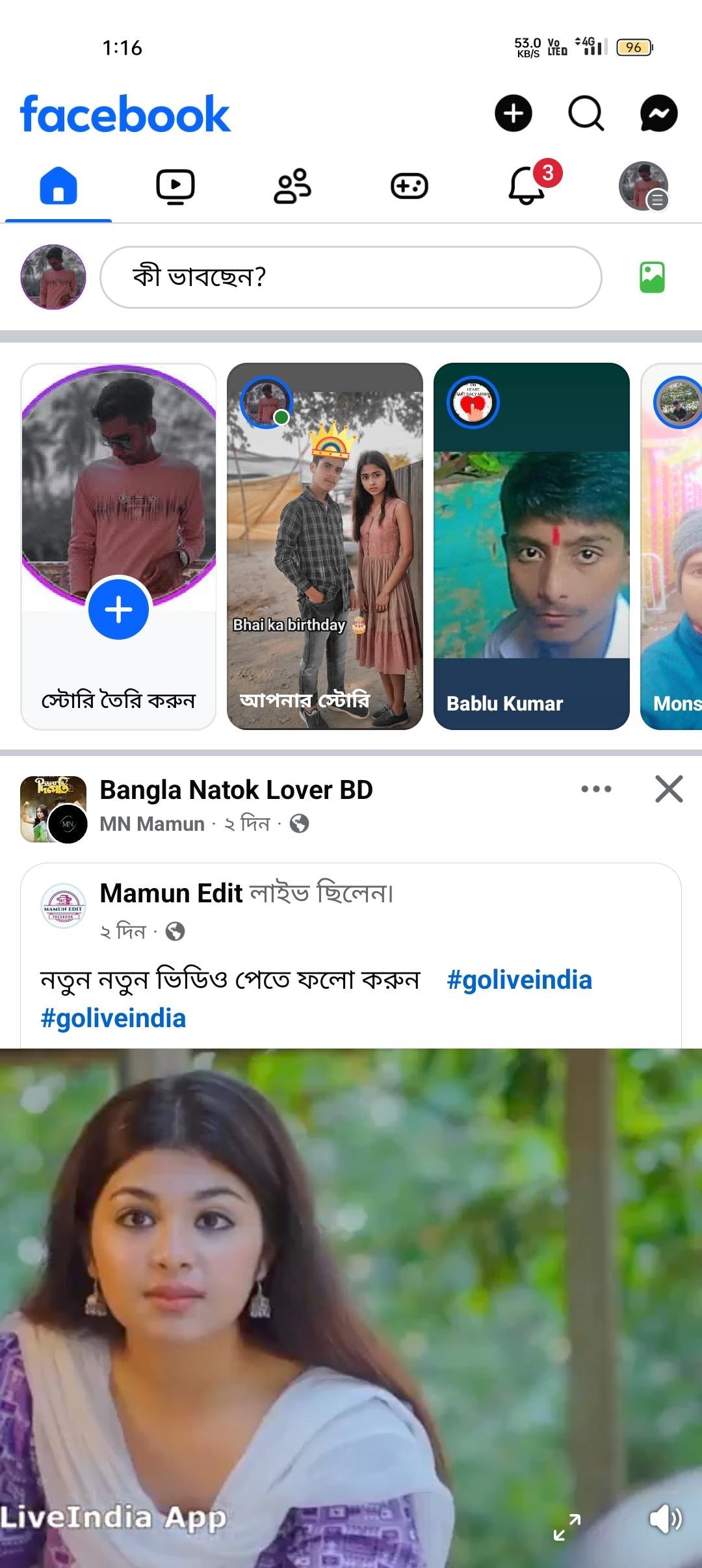Switch to the Friends tab

[292, 187]
